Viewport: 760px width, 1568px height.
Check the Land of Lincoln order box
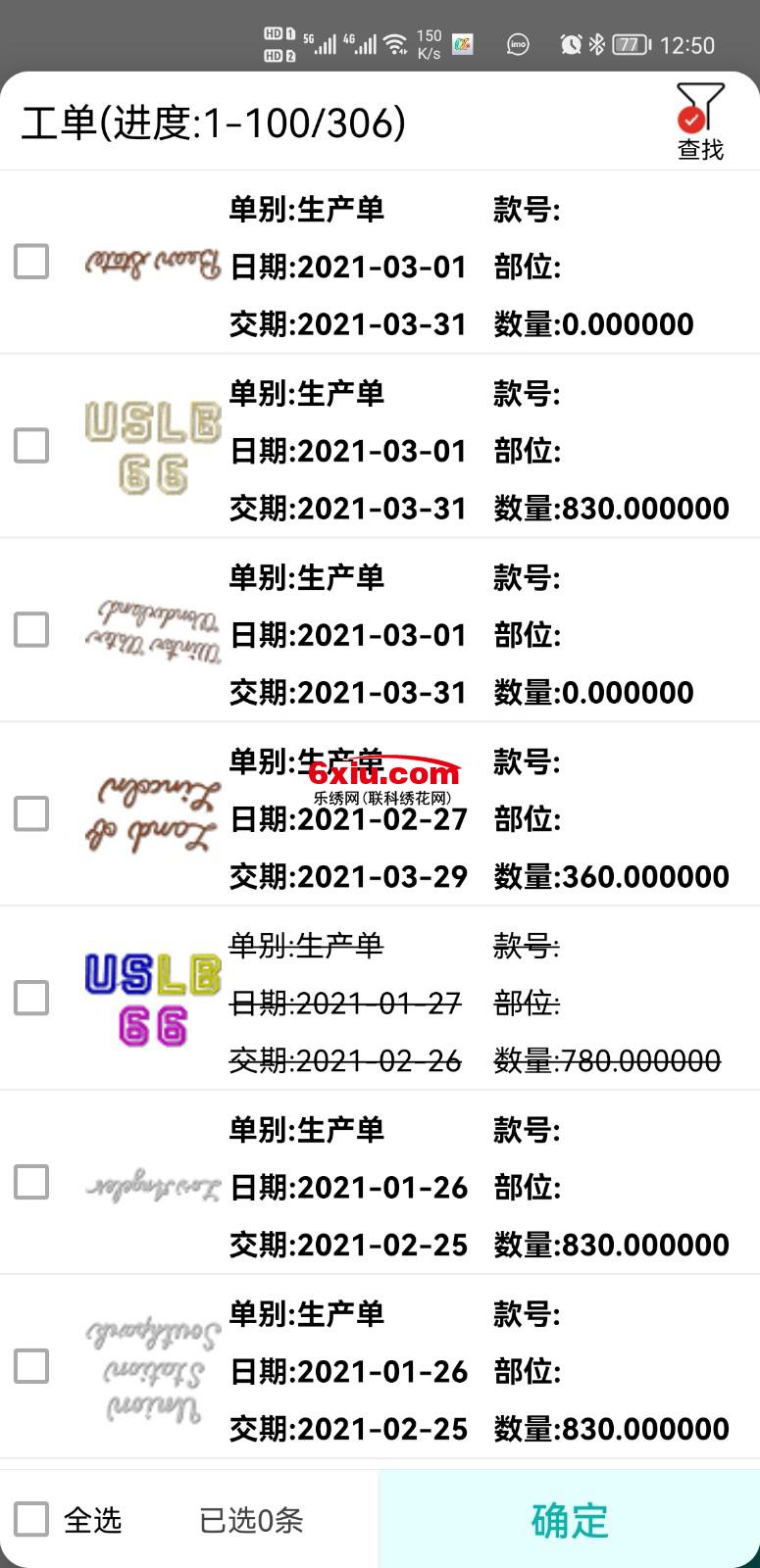click(31, 813)
